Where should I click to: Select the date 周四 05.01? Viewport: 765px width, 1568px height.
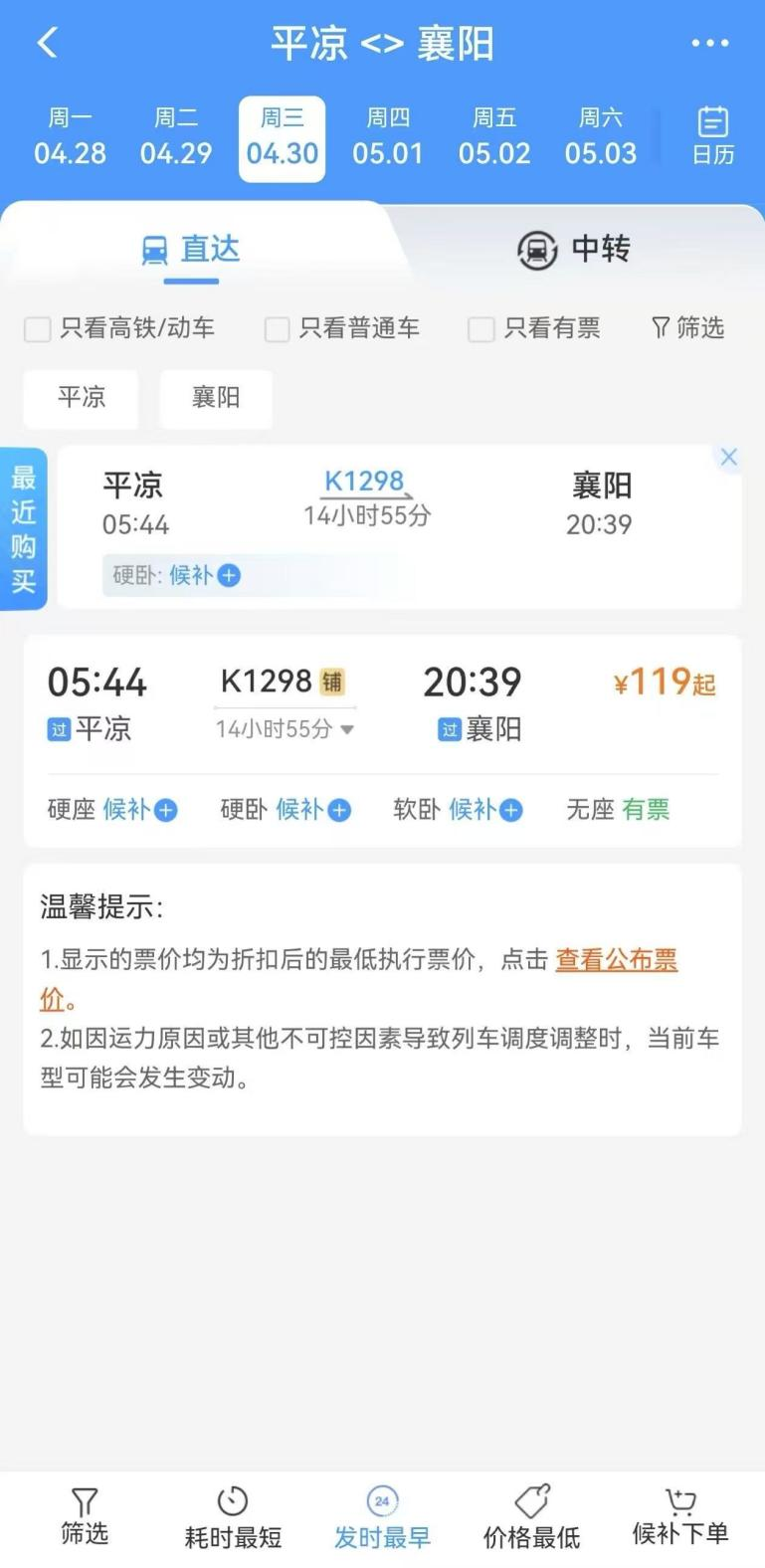388,138
